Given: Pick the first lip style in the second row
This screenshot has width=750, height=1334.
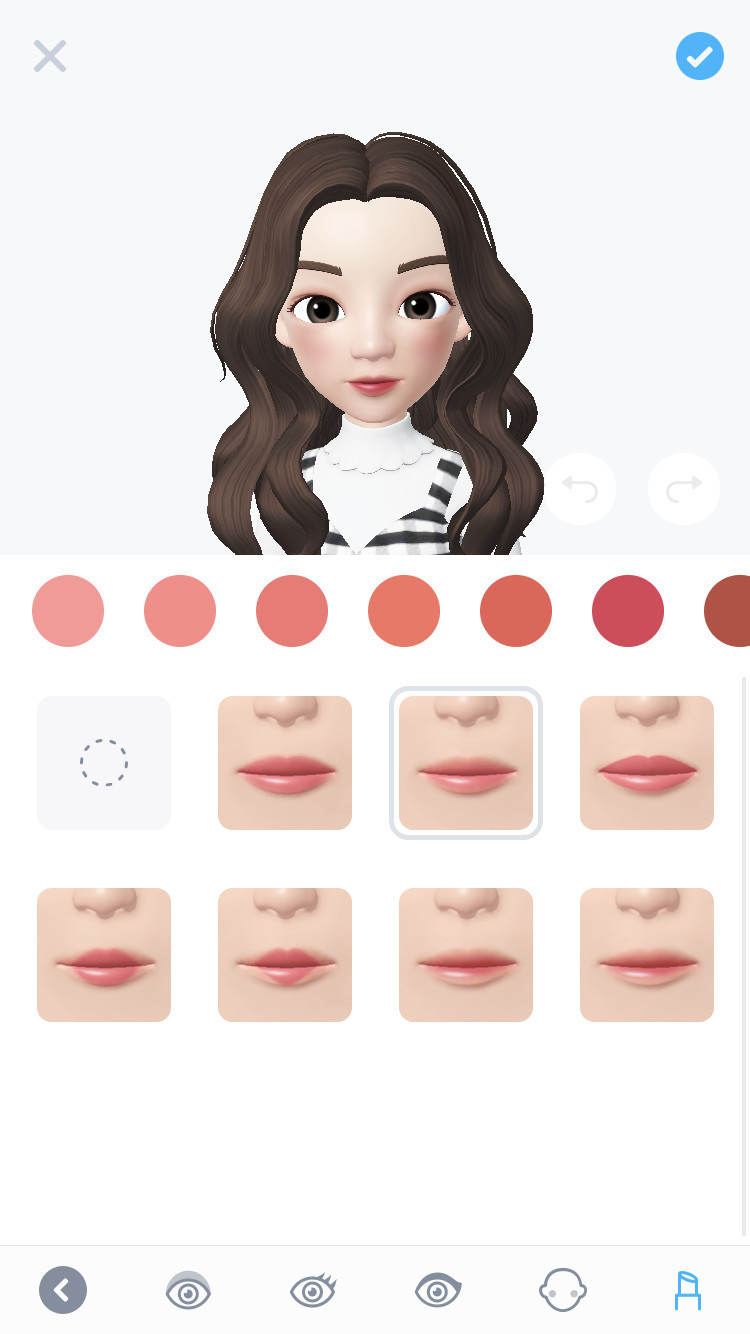Looking at the screenshot, I should coord(104,955).
